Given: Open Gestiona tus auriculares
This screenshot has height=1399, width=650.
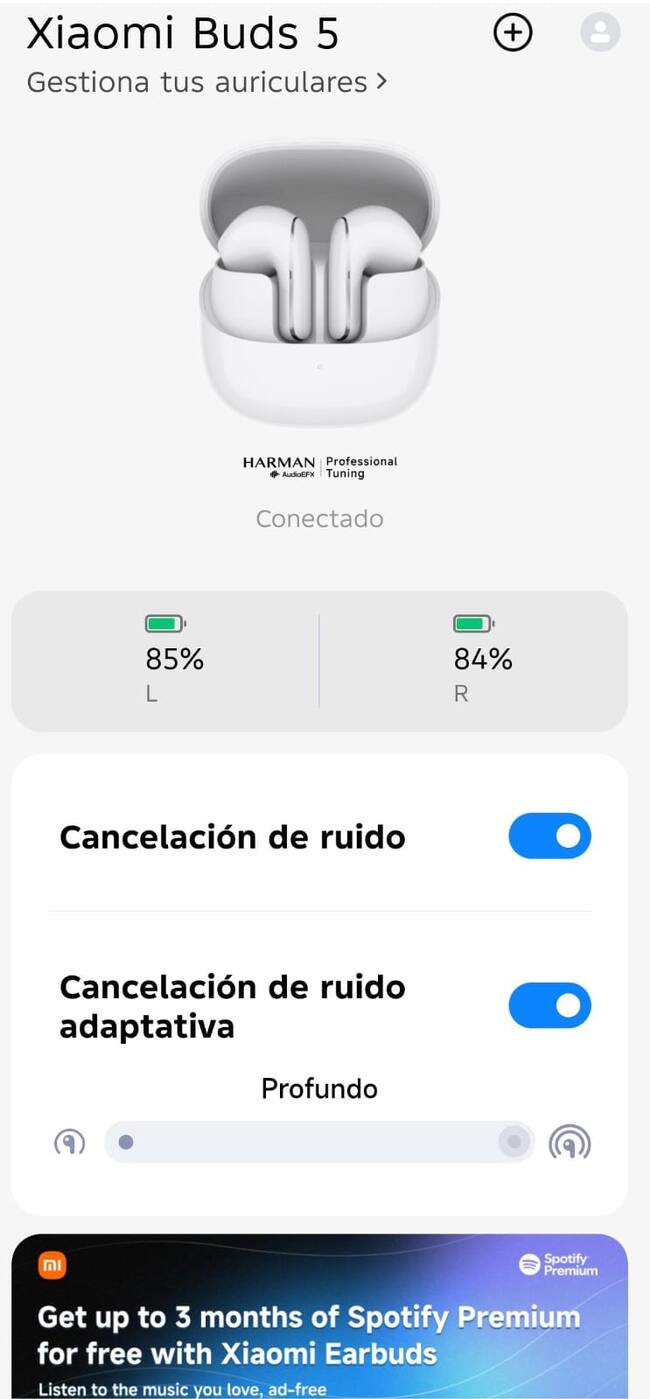Looking at the screenshot, I should 206,82.
